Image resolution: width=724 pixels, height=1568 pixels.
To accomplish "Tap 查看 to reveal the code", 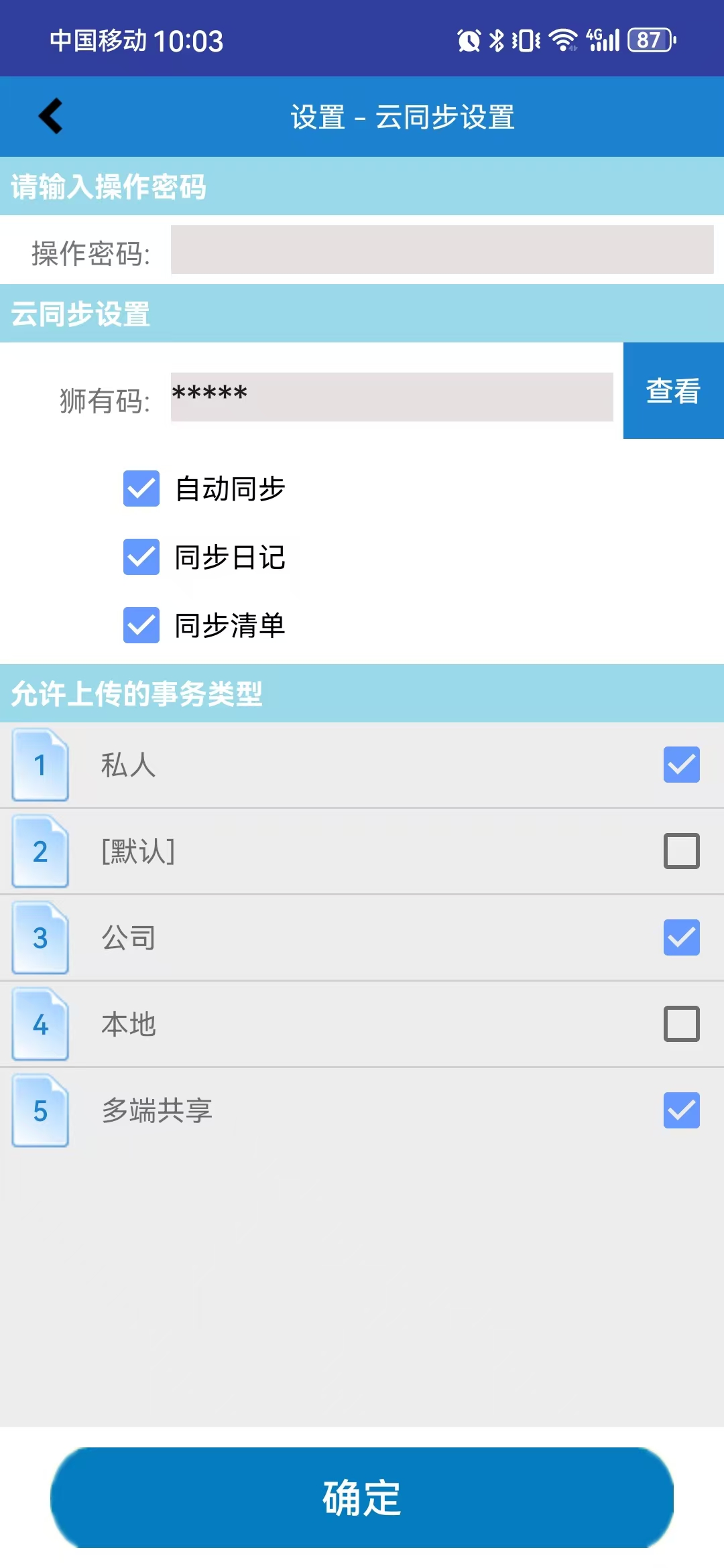I will point(673,391).
